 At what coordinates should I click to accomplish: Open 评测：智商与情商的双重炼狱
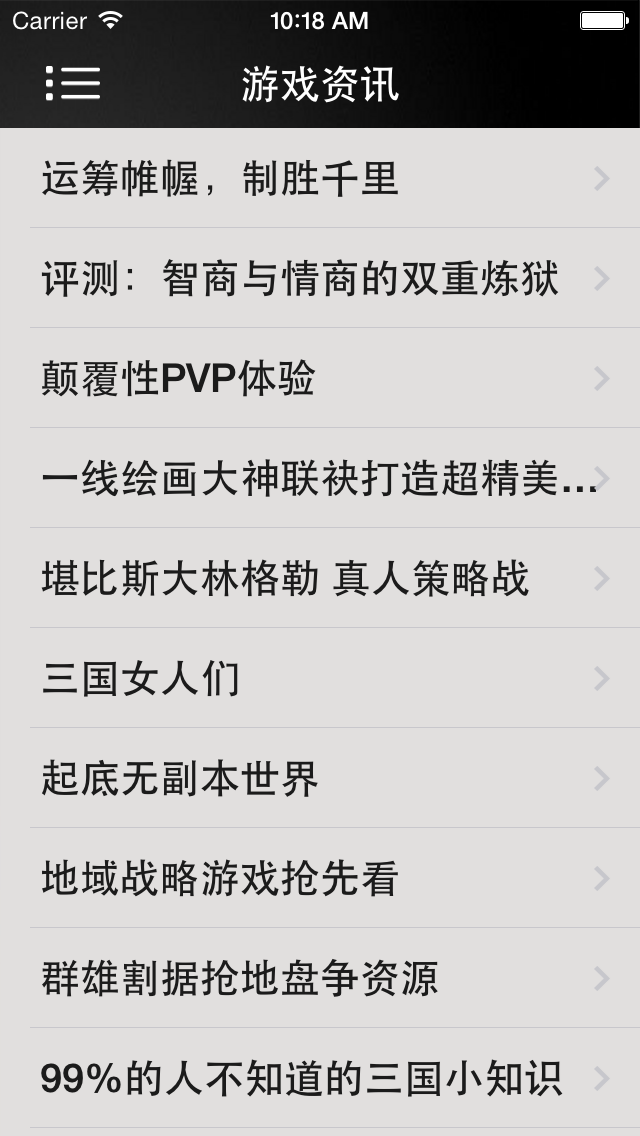pyautogui.click(x=300, y=279)
